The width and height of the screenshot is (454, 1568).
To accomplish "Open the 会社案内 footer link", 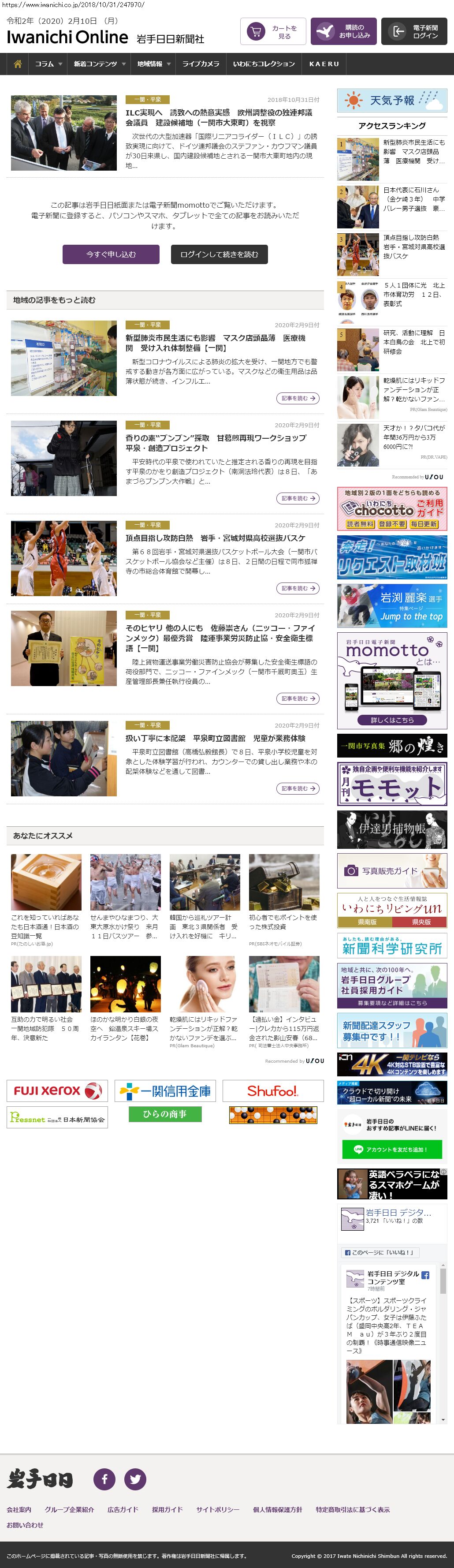I will [x=19, y=1509].
